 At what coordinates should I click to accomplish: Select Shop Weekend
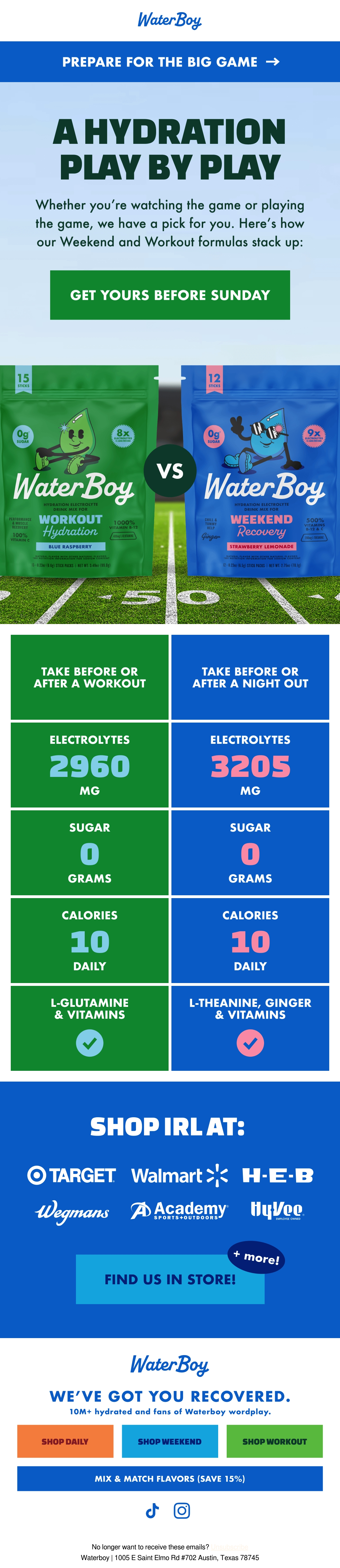tap(170, 1441)
